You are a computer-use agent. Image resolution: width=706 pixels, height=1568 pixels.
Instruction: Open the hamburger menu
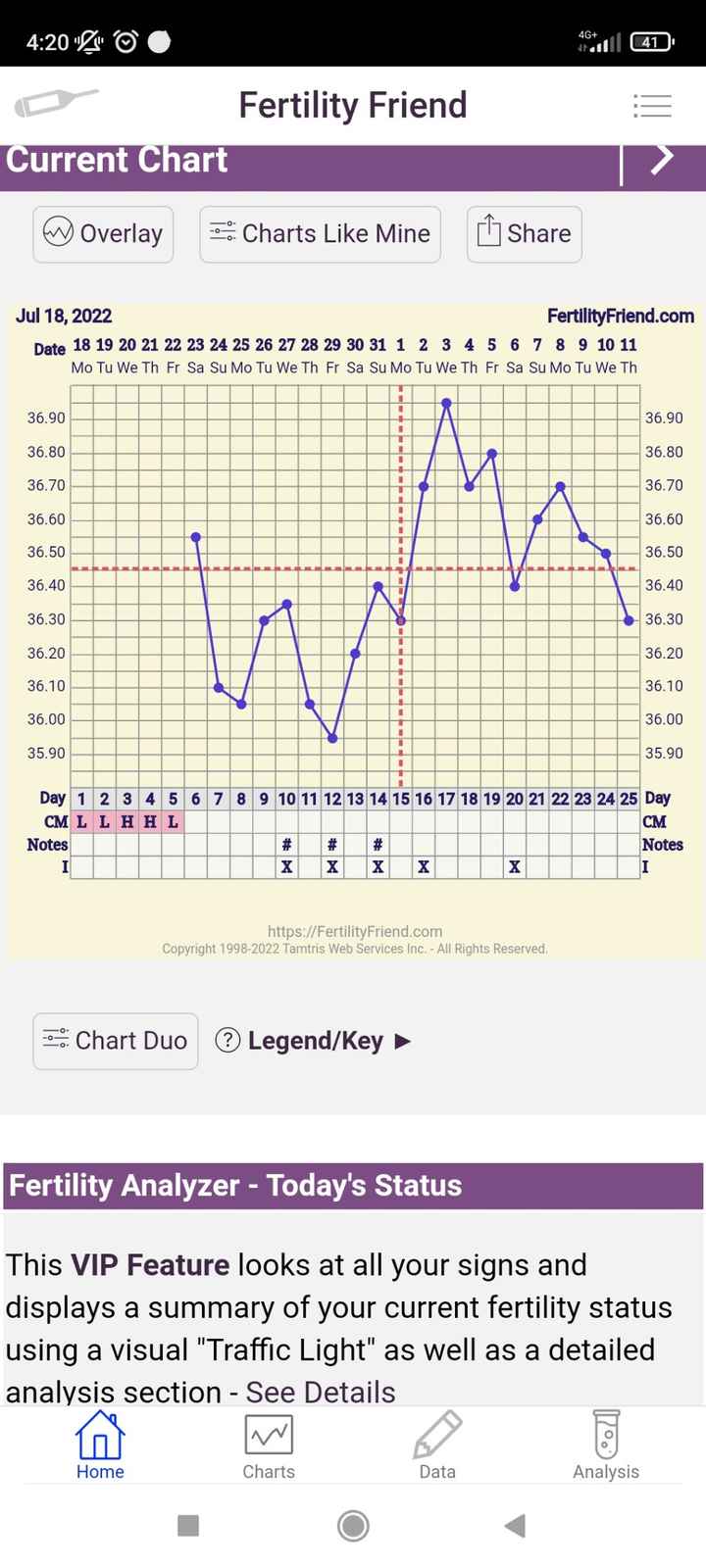click(652, 105)
